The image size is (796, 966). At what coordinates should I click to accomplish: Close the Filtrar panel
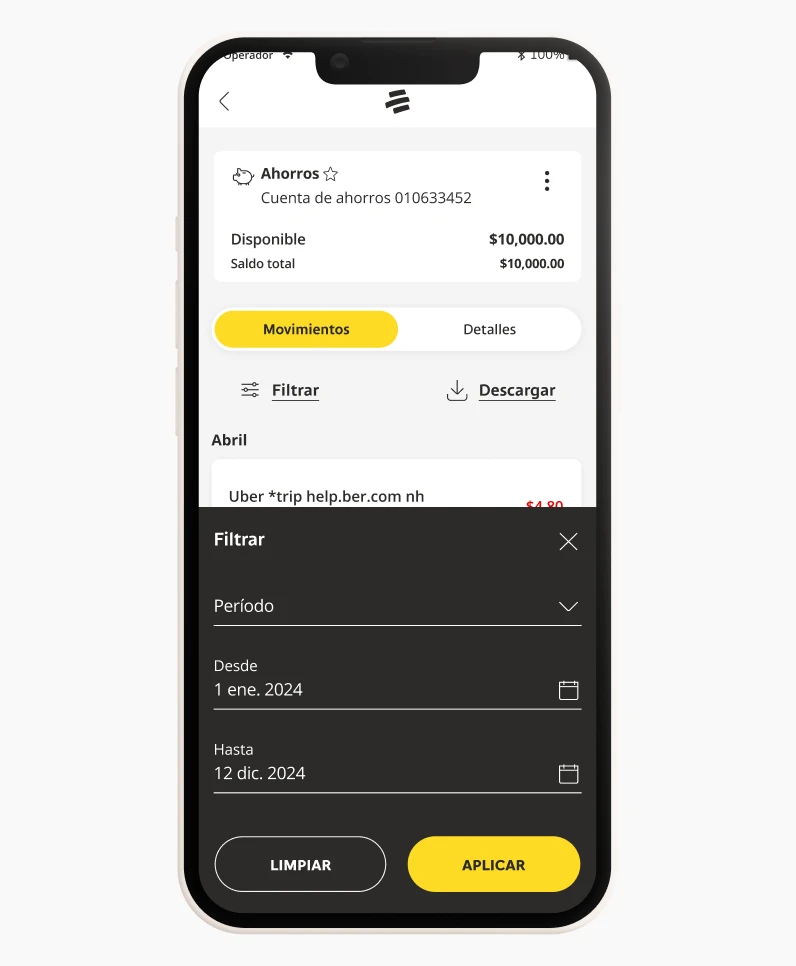pyautogui.click(x=568, y=542)
